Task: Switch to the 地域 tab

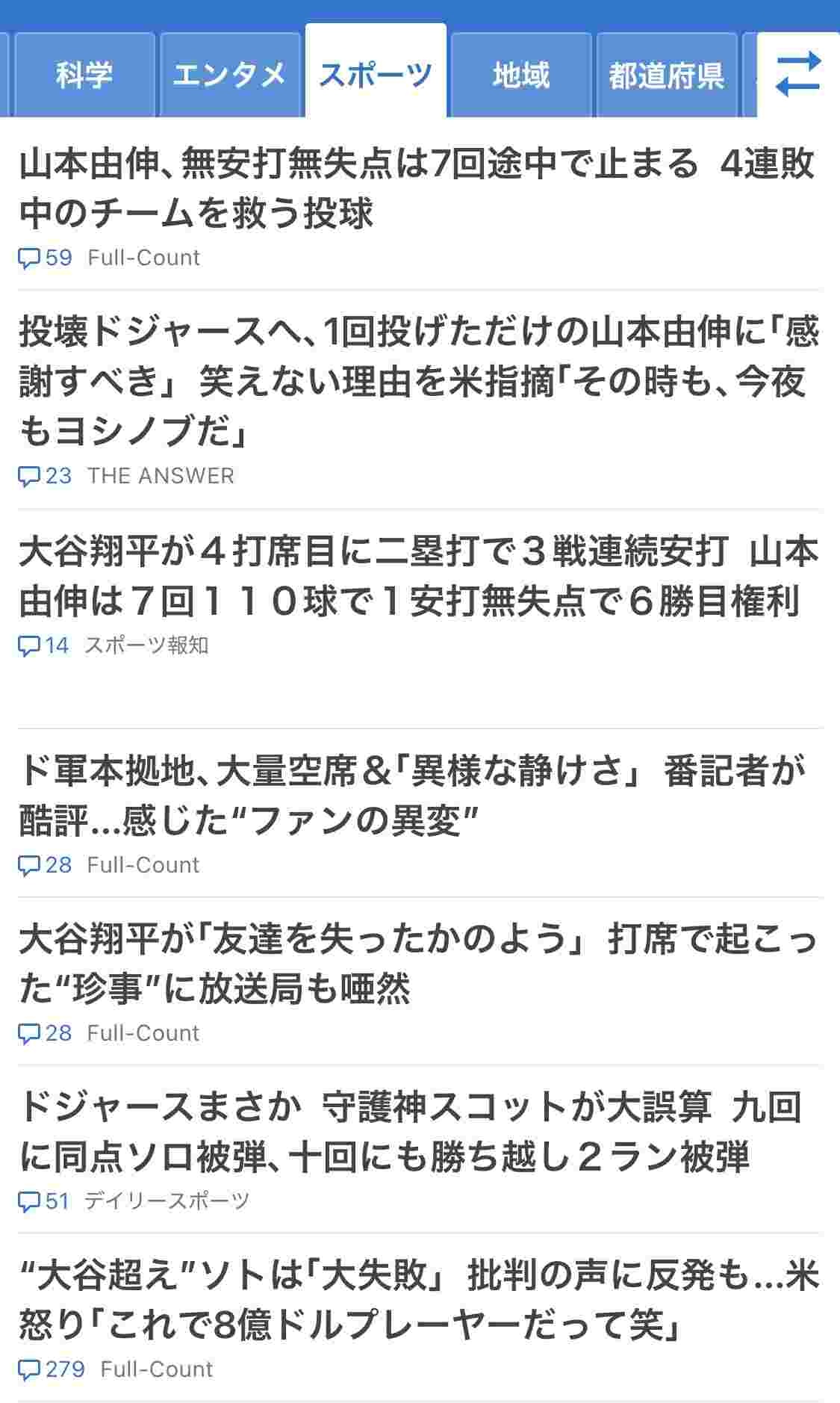Action: (521, 75)
